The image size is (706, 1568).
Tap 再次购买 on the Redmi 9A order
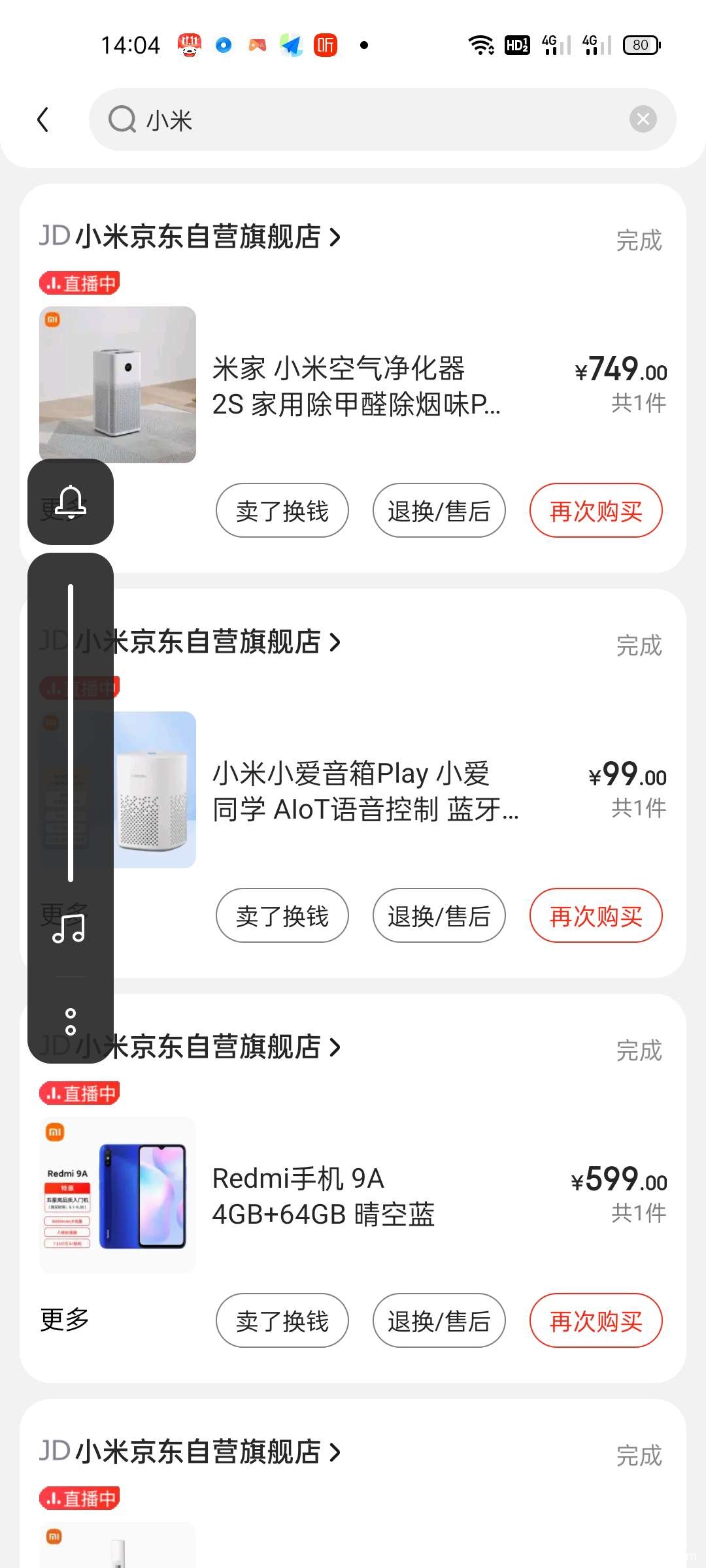[596, 1321]
